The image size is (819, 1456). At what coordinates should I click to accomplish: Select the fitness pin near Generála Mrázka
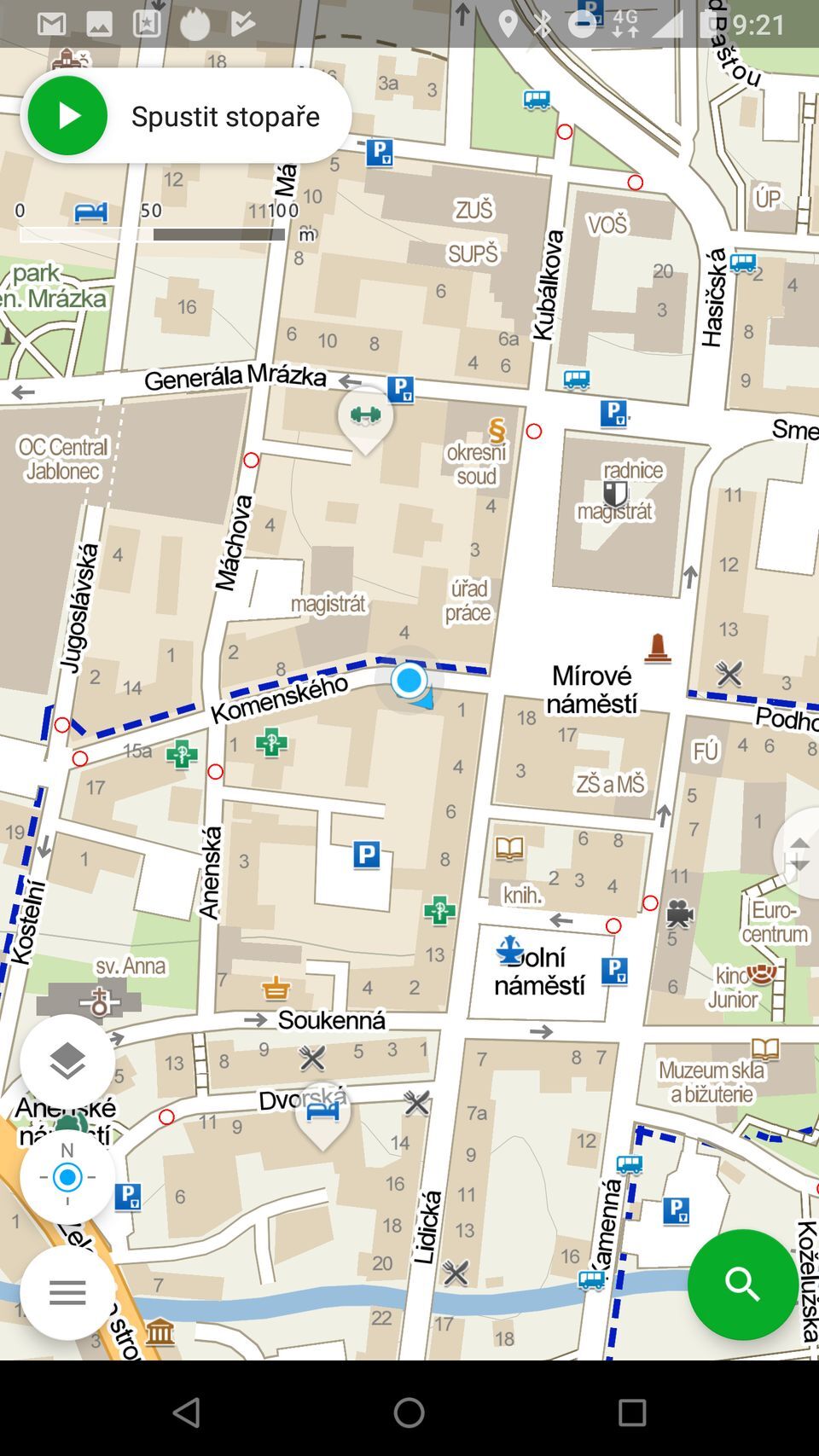(x=365, y=416)
